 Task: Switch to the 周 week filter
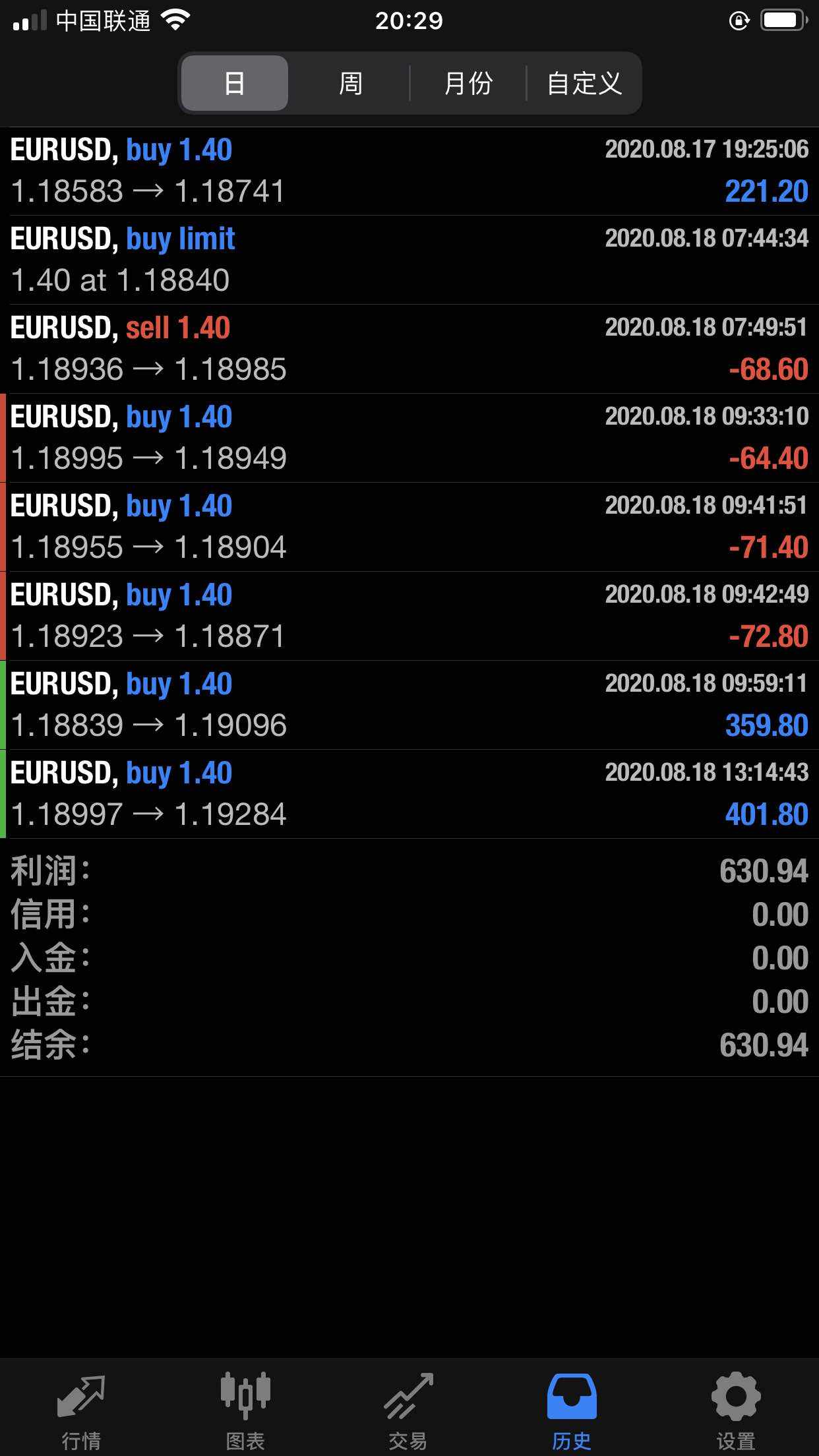[x=350, y=83]
